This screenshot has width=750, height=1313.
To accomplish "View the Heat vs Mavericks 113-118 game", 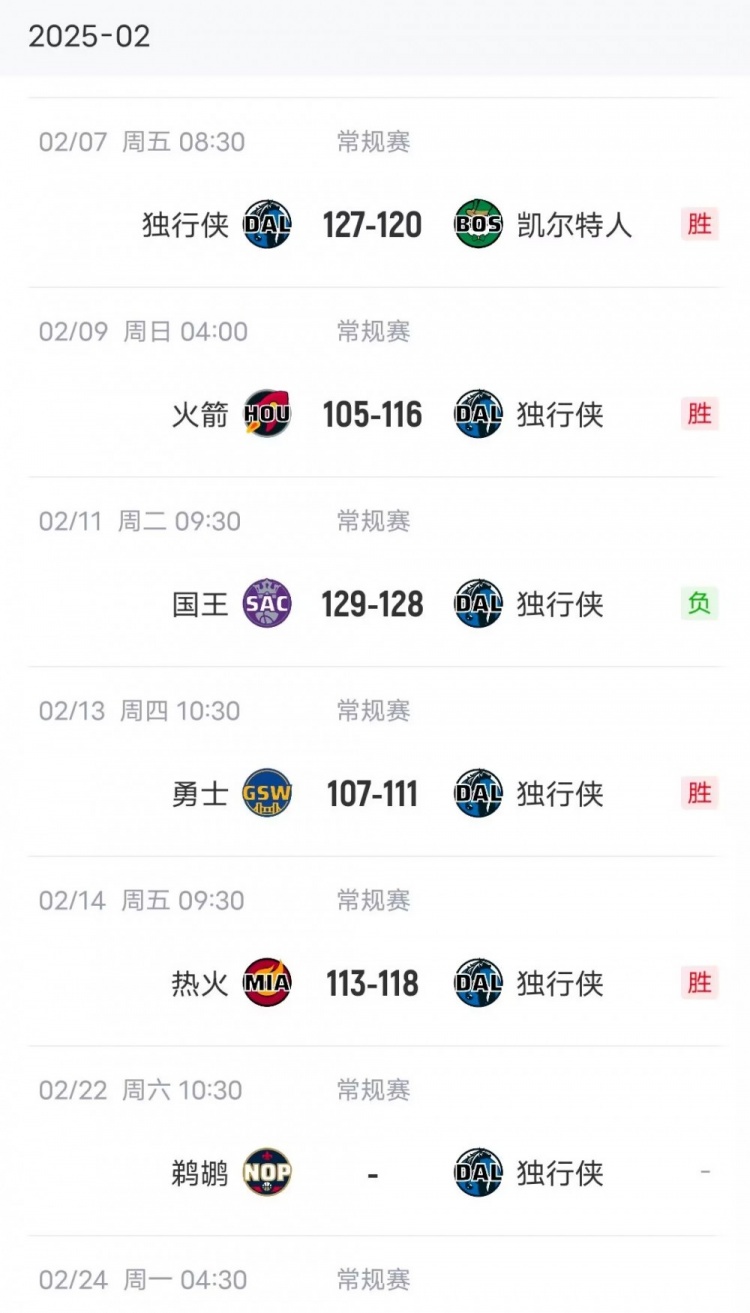I will [372, 983].
